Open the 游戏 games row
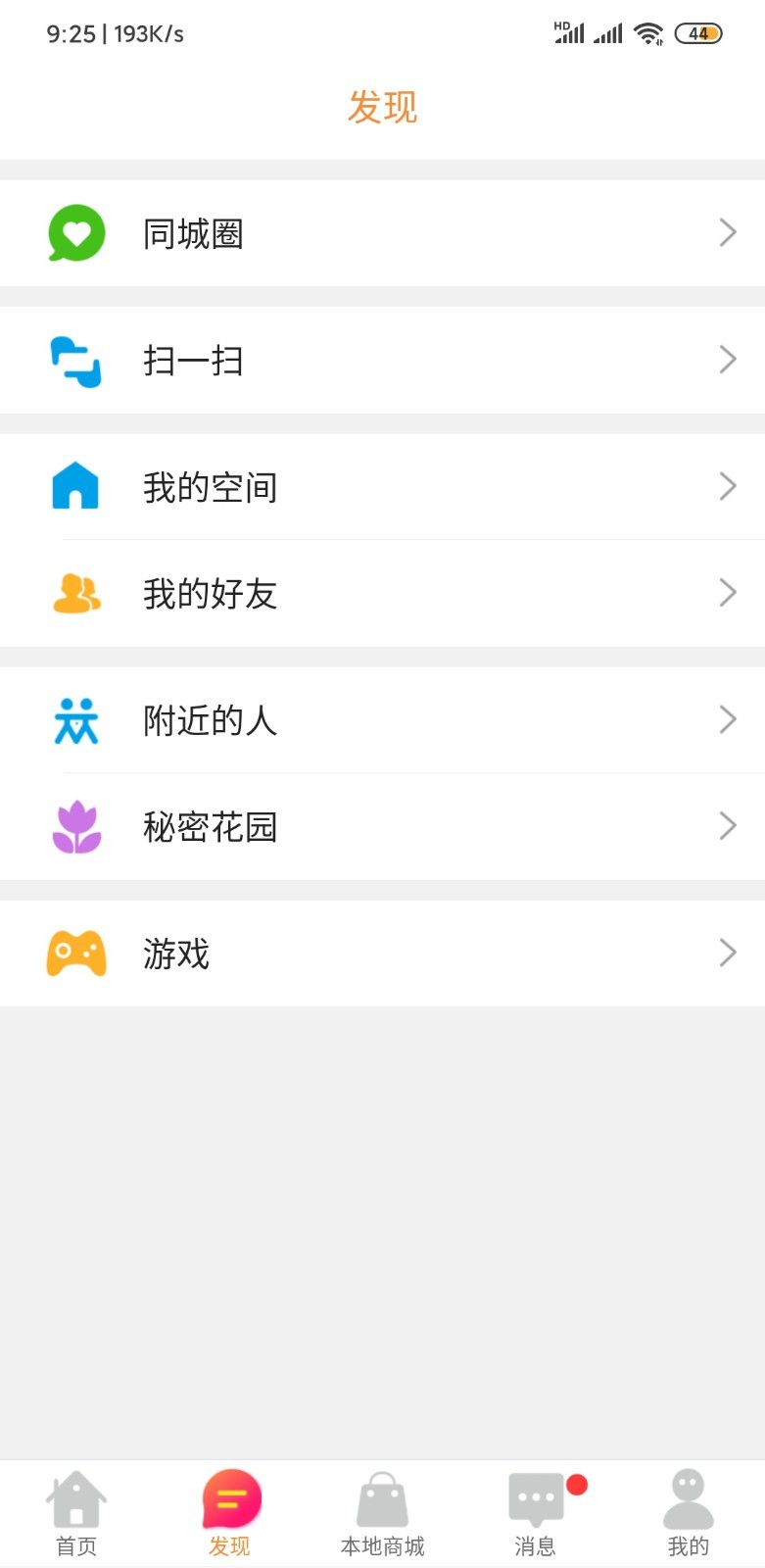Image resolution: width=765 pixels, height=1568 pixels. click(x=382, y=953)
